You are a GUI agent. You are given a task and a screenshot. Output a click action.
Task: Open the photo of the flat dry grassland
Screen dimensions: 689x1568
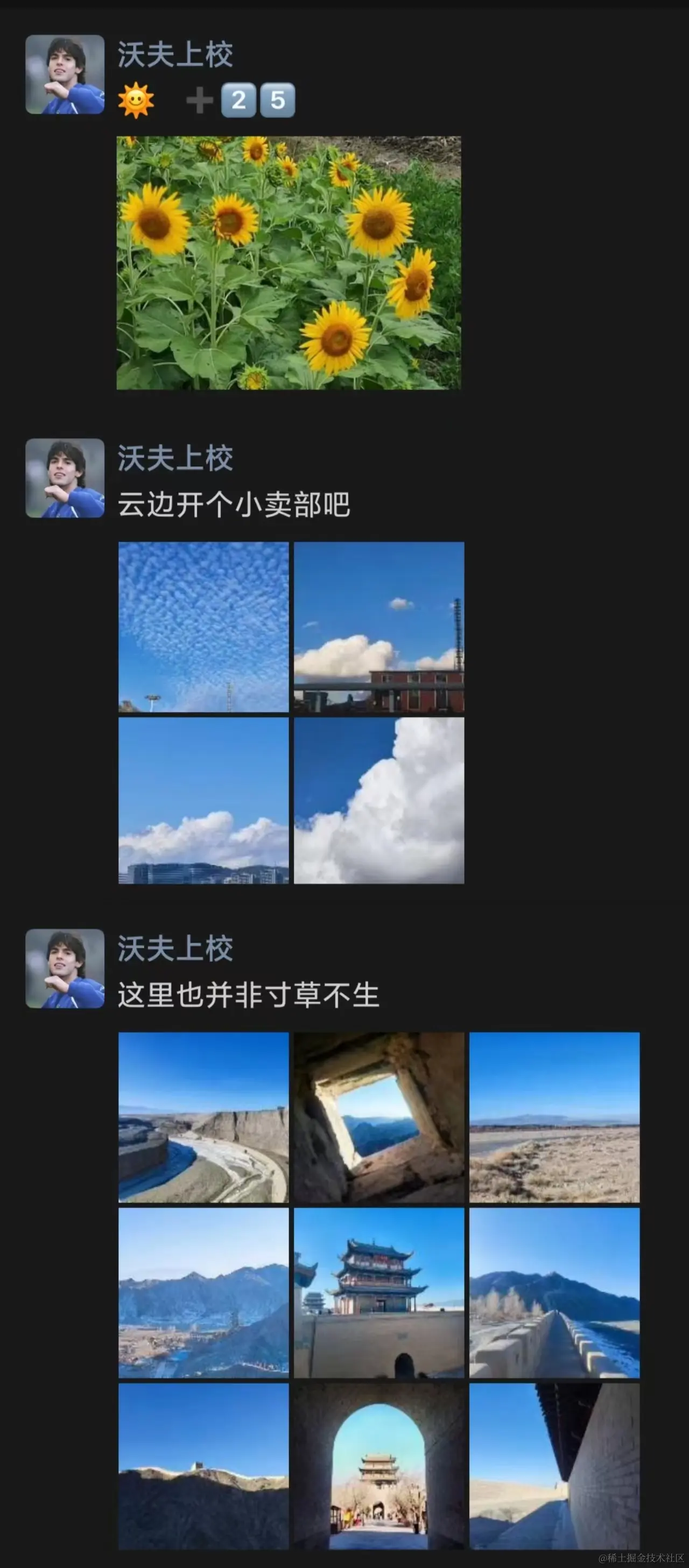click(554, 1117)
